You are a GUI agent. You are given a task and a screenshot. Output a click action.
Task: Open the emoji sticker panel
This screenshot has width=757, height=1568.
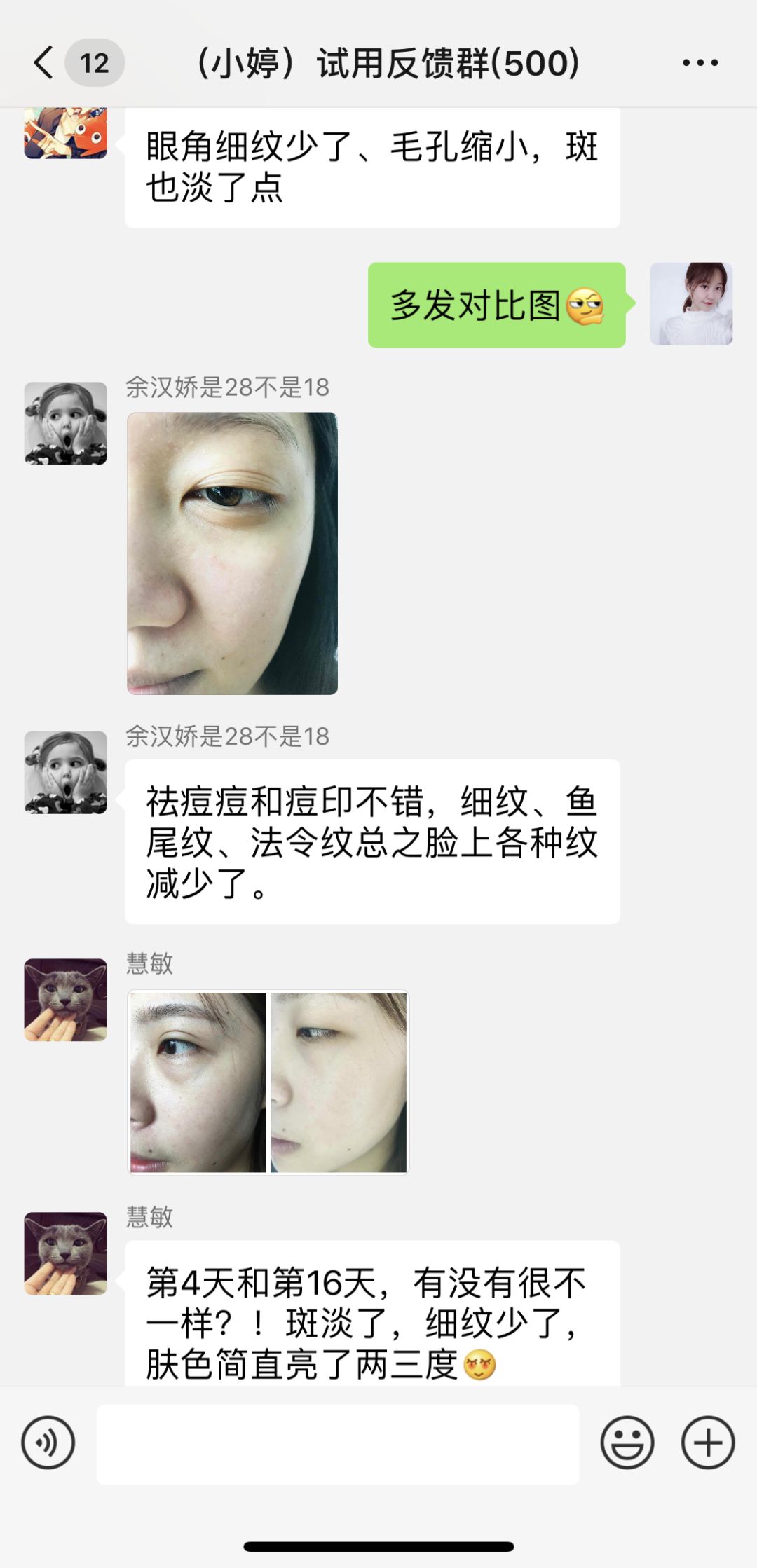tap(627, 1442)
